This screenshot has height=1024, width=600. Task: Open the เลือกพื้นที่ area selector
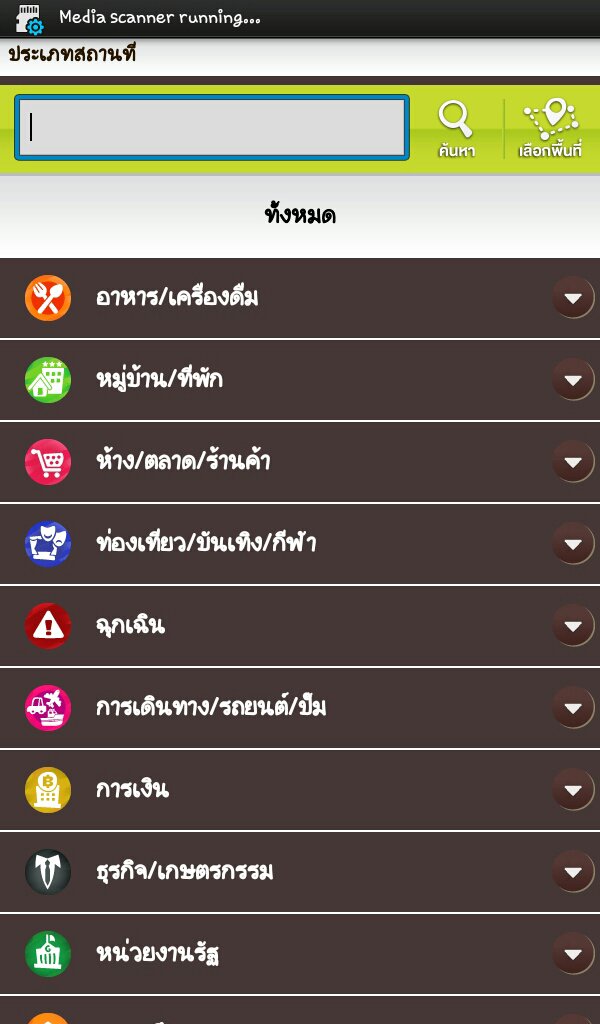click(550, 129)
